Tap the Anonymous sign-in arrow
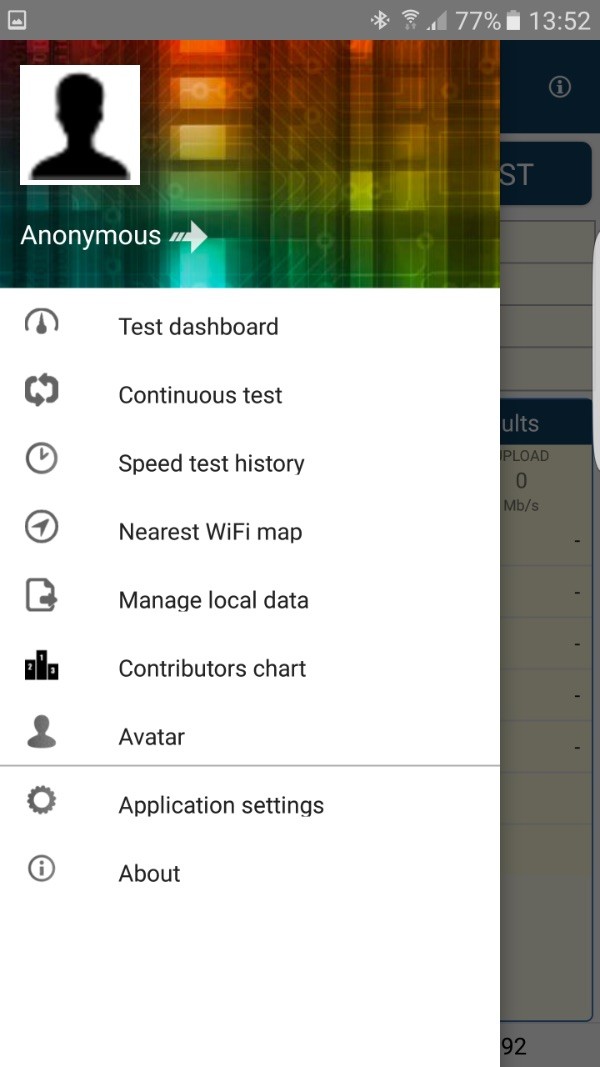600x1067 pixels. (188, 237)
